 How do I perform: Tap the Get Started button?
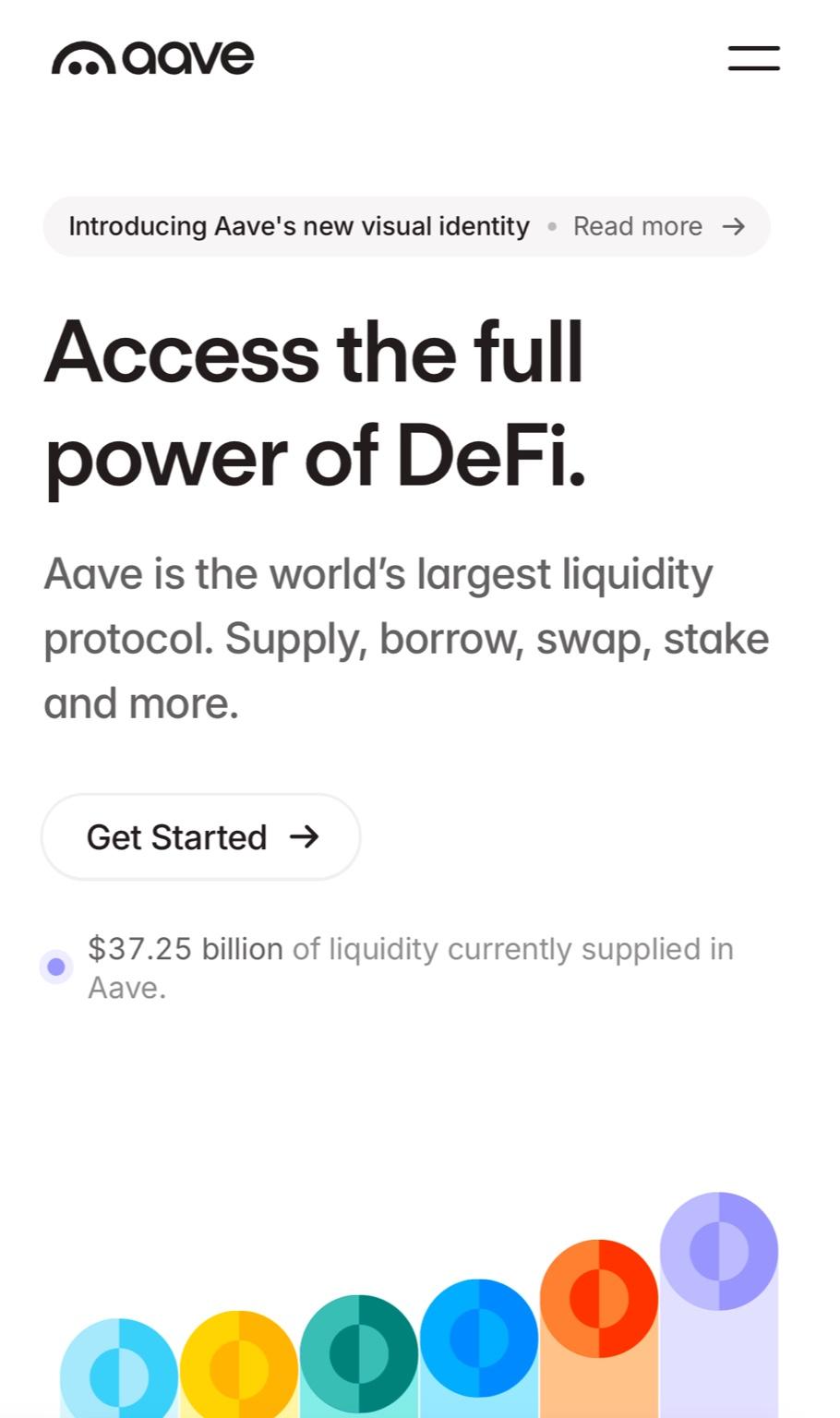coord(201,836)
